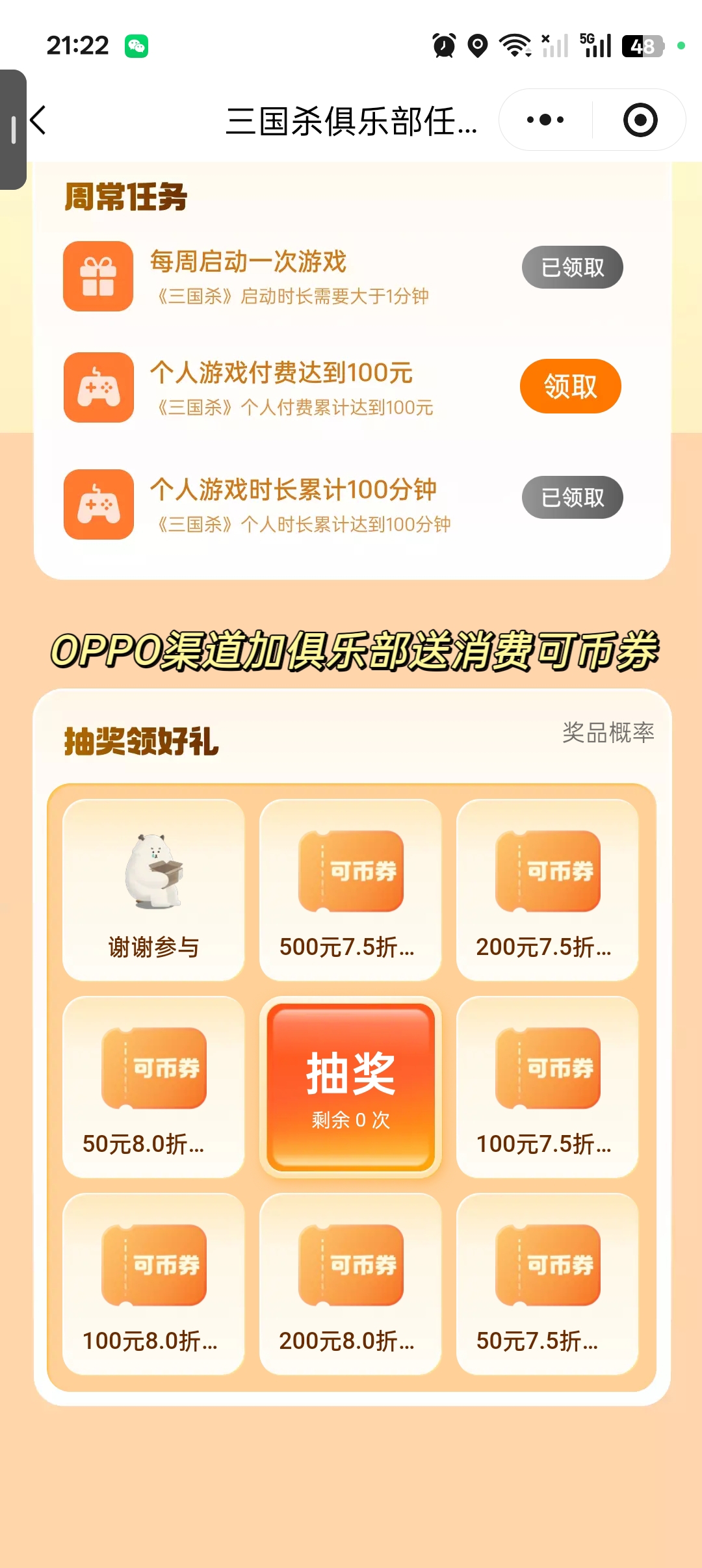Screen dimensions: 702x1568
Task: Tap 已领取 for 游戏时长累计100分钟
Action: click(x=572, y=497)
